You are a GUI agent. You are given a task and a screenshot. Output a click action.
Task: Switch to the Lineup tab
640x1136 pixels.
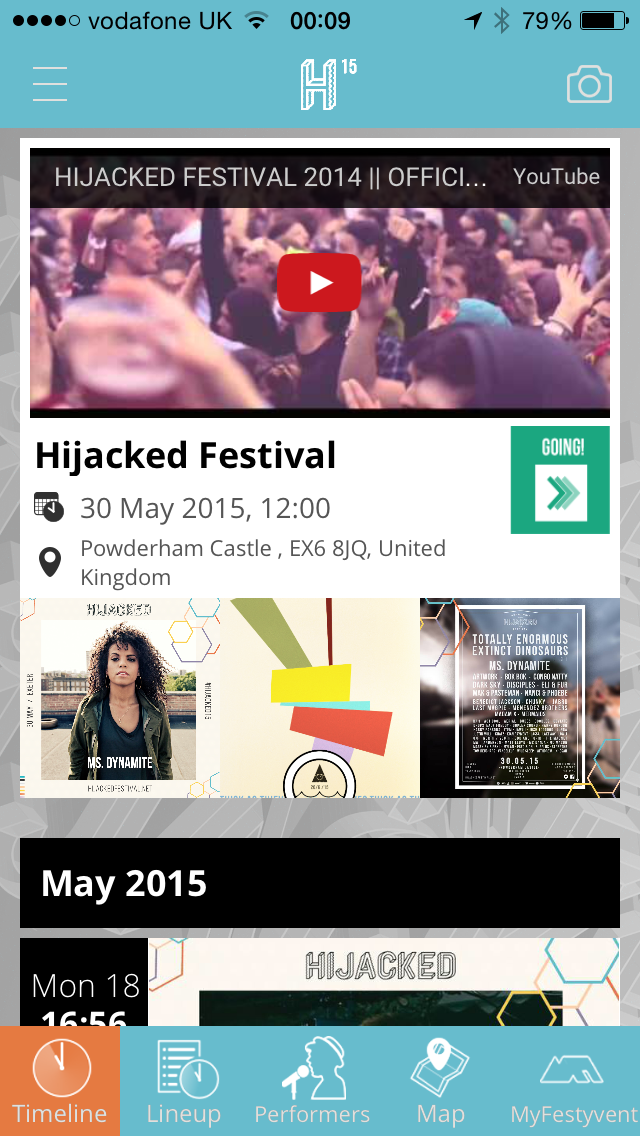pos(184,1081)
